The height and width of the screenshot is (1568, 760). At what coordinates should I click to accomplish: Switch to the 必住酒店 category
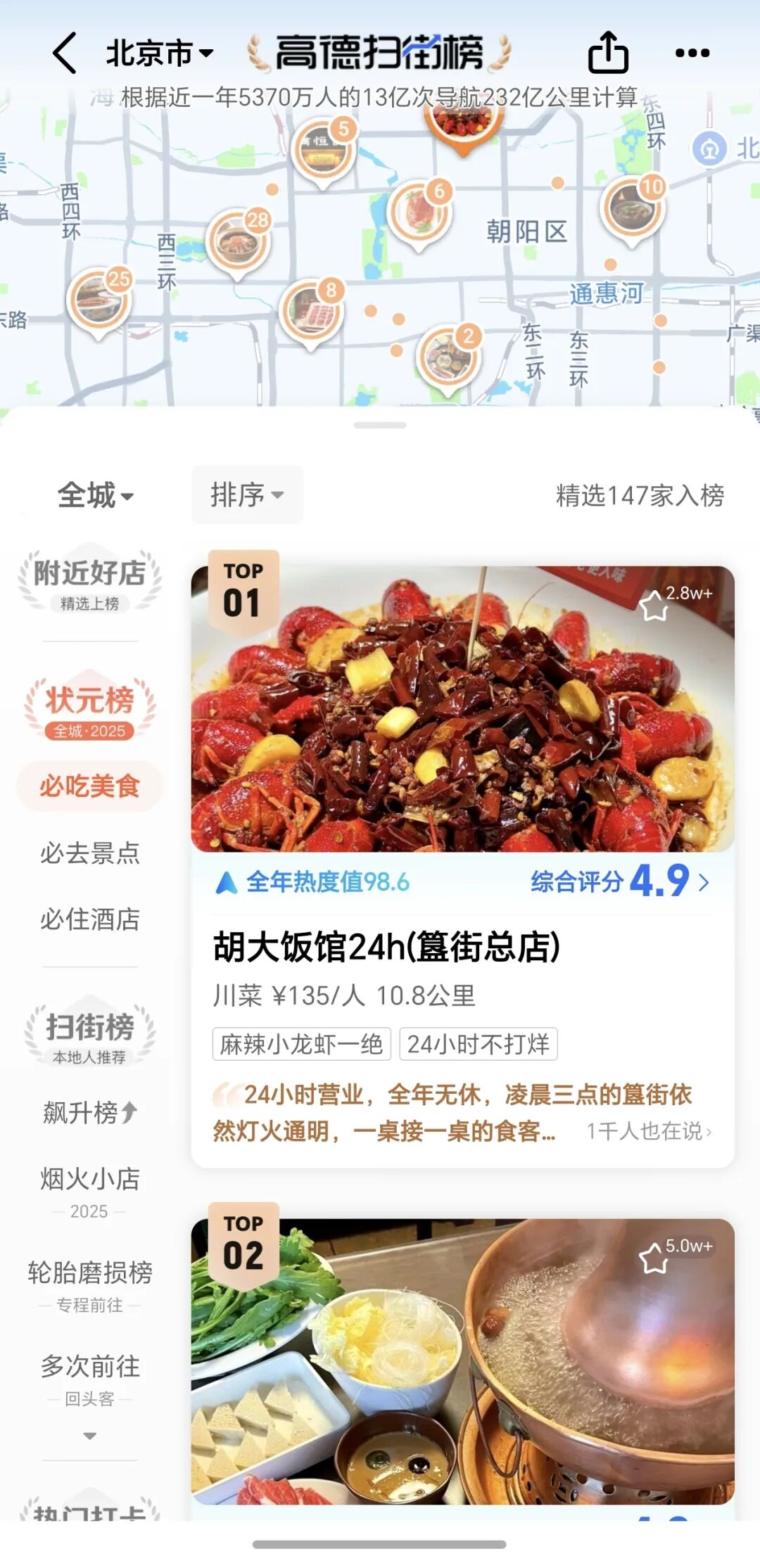[89, 919]
